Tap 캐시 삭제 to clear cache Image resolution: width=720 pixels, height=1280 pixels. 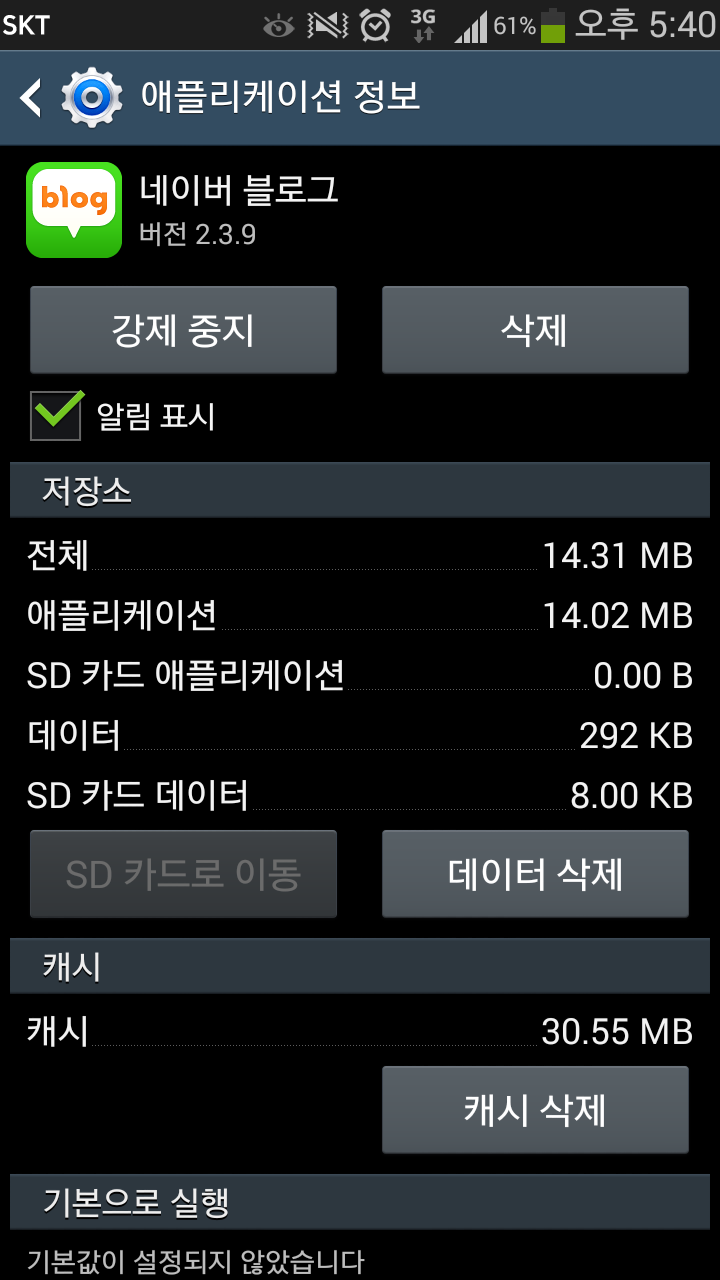click(535, 1109)
